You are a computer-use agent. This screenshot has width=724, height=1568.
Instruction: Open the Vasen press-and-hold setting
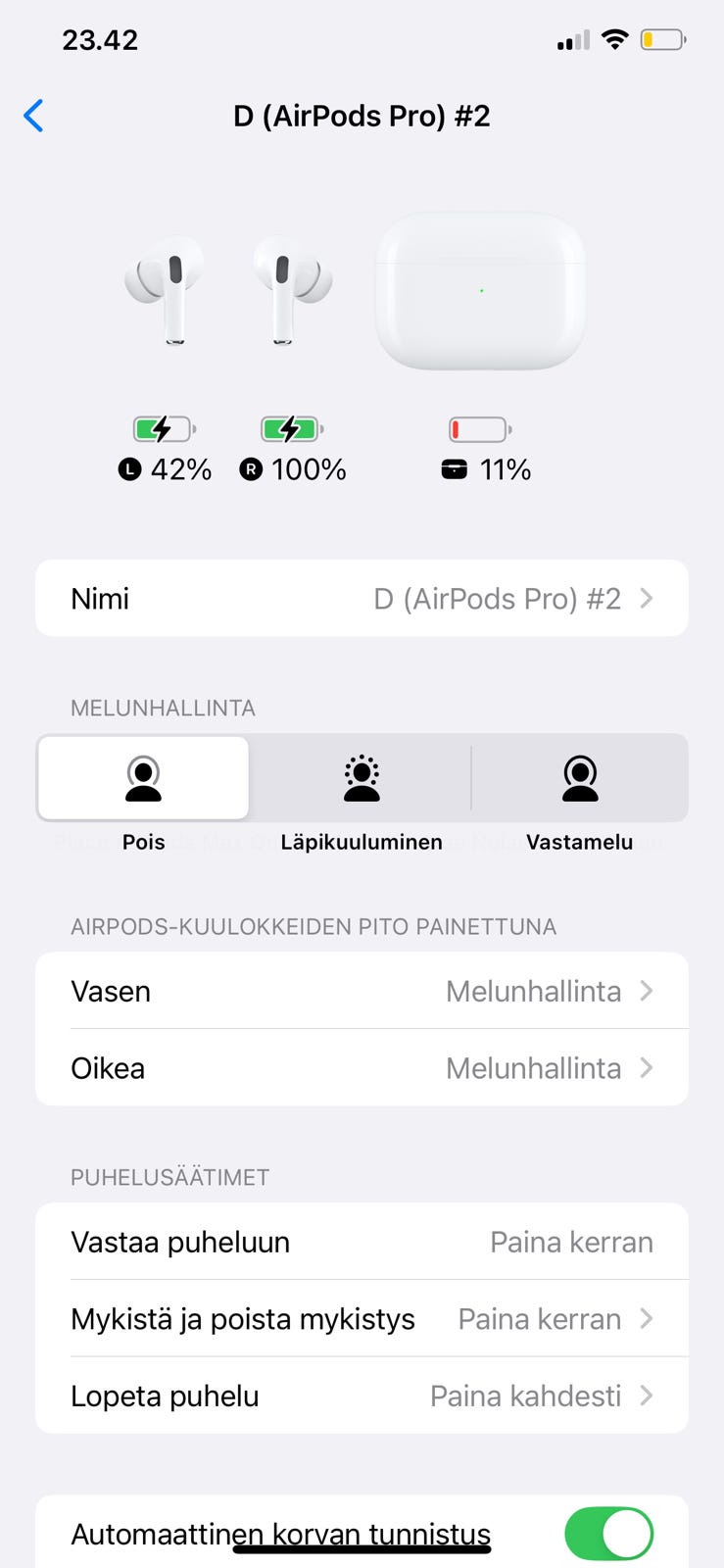[362, 991]
